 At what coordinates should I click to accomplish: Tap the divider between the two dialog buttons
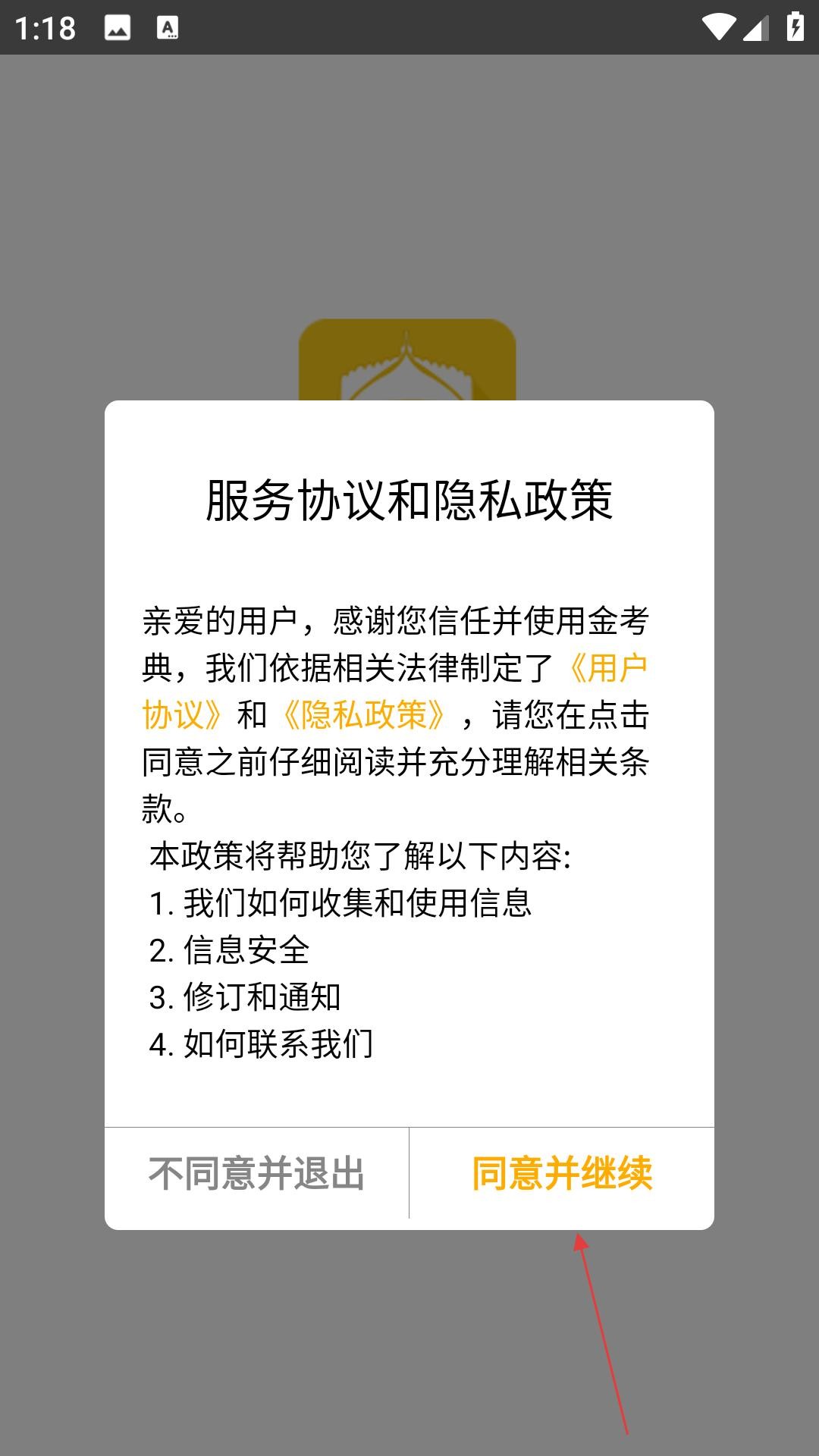pos(409,1173)
